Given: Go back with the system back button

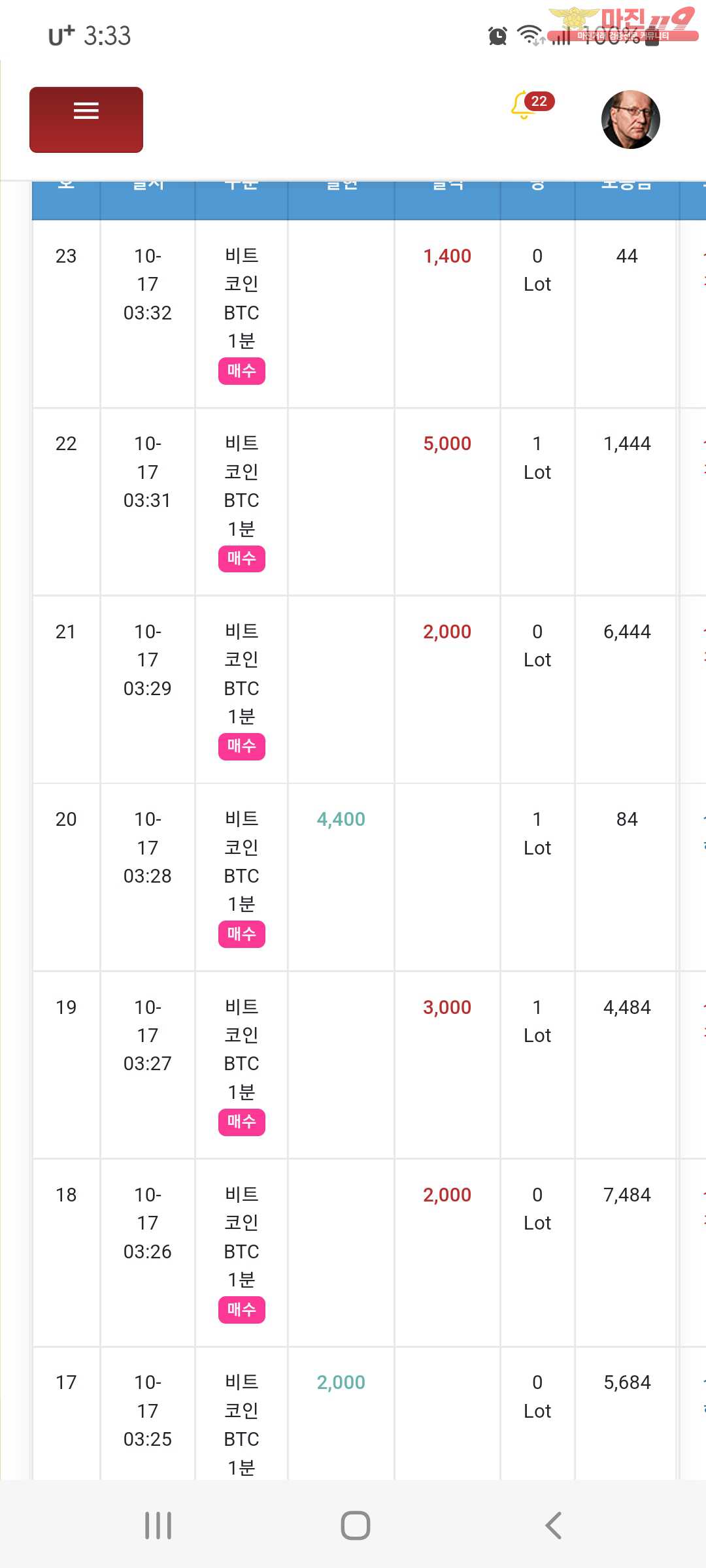Looking at the screenshot, I should click(x=553, y=1525).
